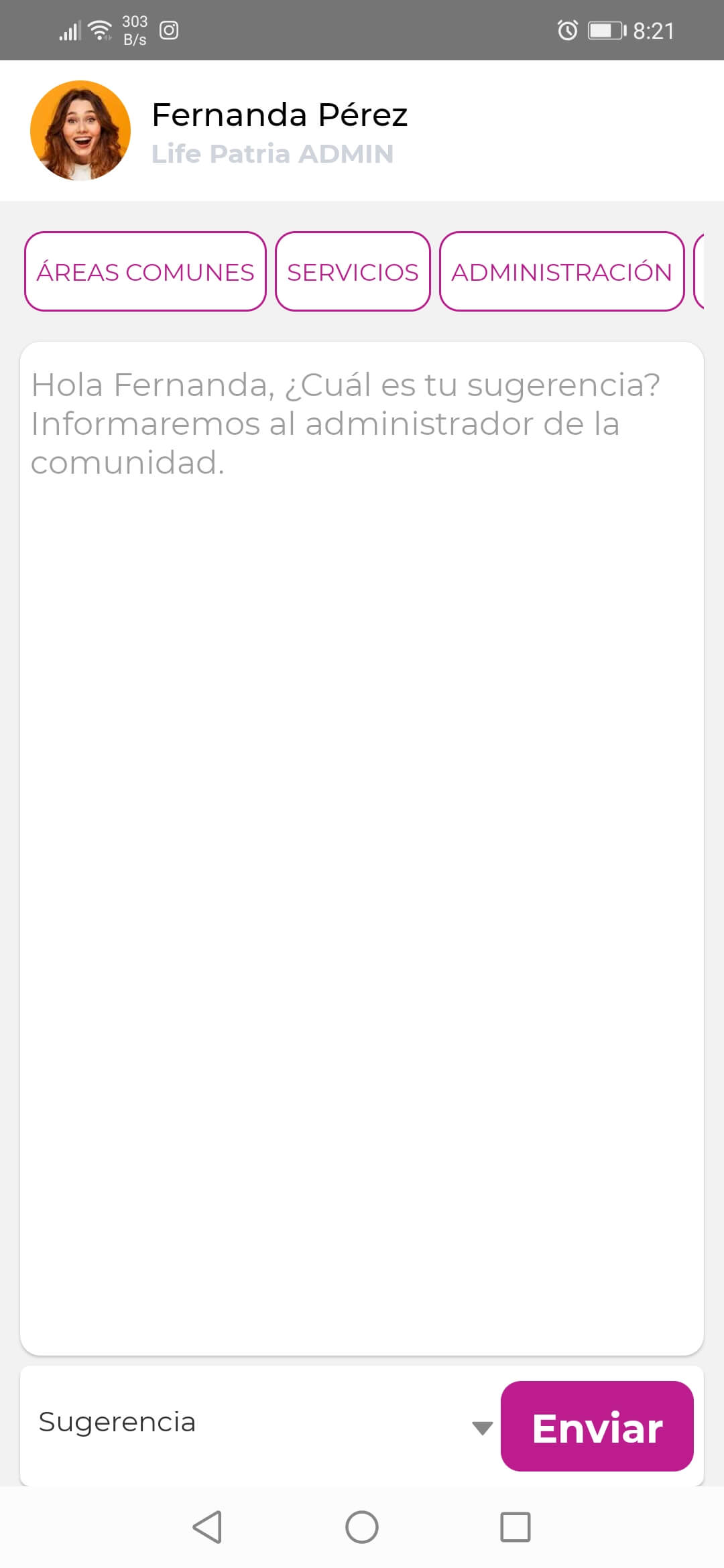Pick the ADMINISTRACIÓN category chip

coord(562,271)
